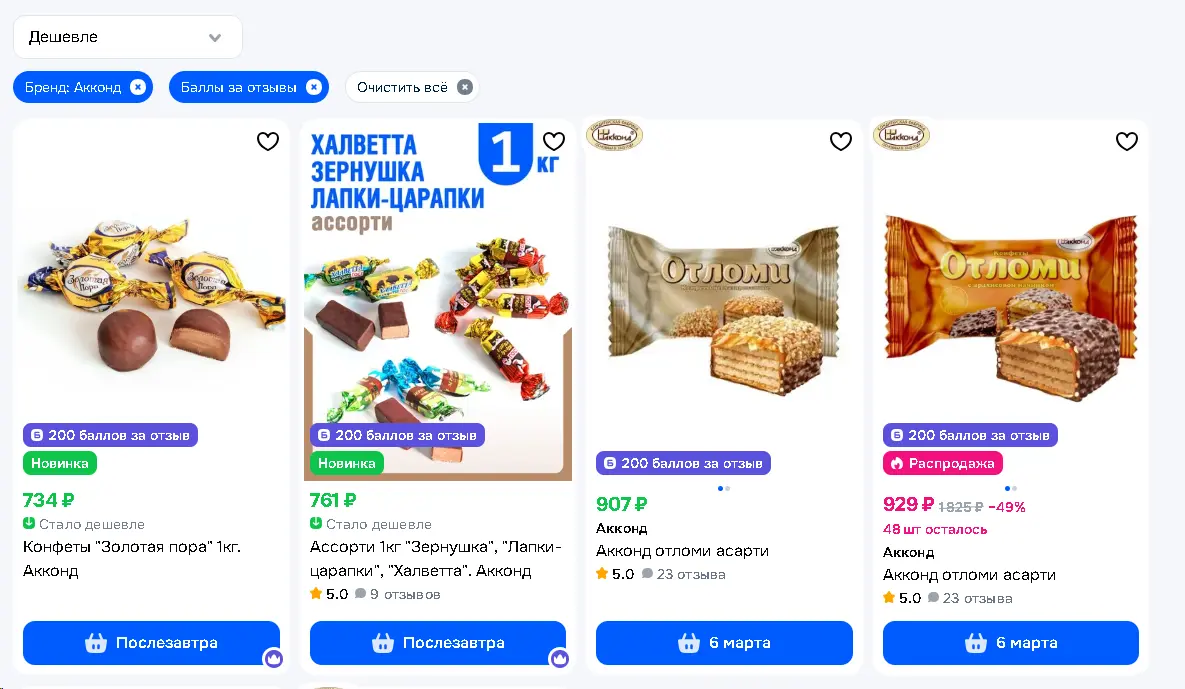
Task: Open the Золотая пора 1кг product card
Action: tap(131, 558)
